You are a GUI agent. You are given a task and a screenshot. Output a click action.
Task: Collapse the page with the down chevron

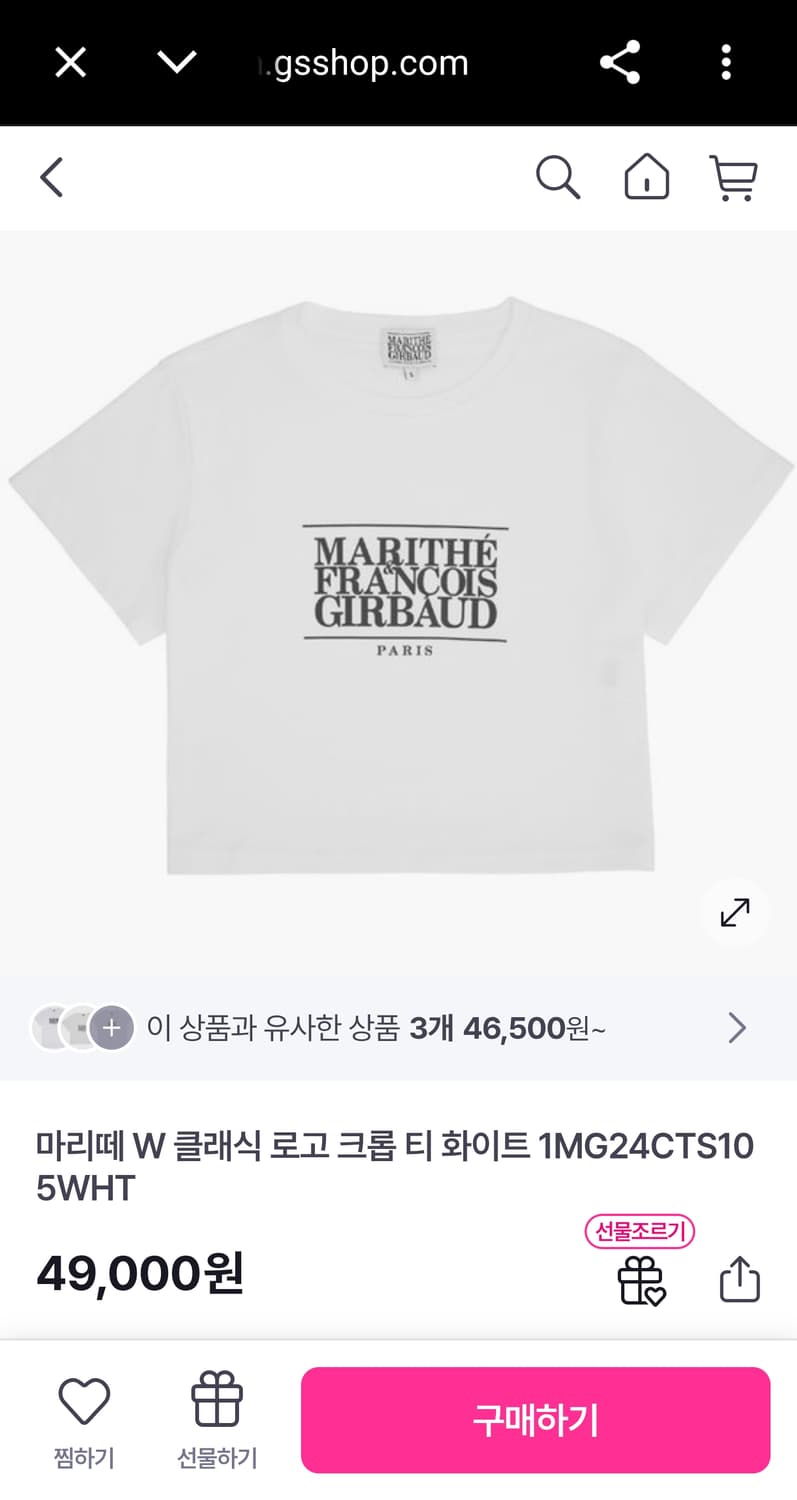point(177,62)
